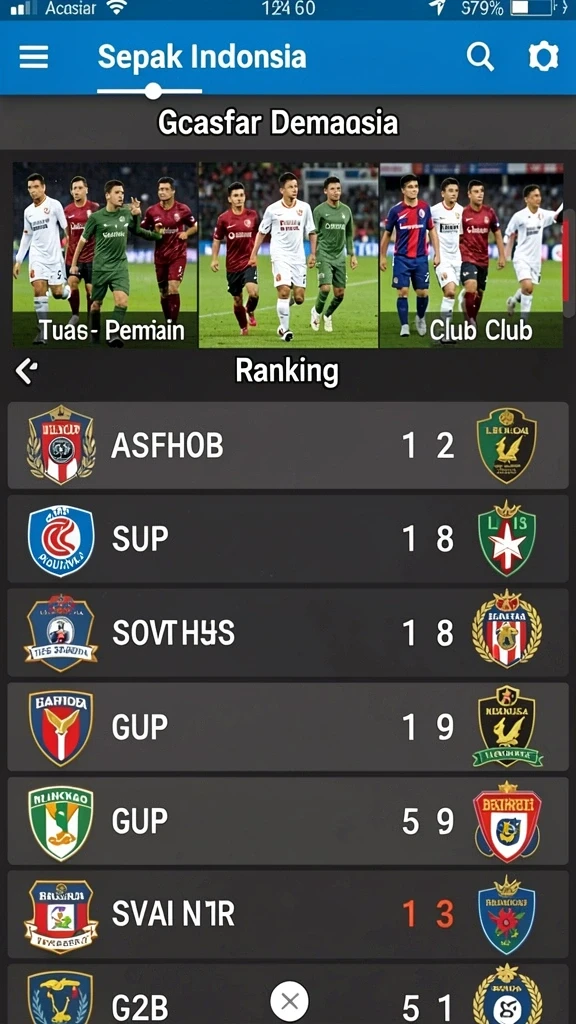This screenshot has height=1024, width=576.
Task: Open the hamburger drawer menu
Action: click(34, 57)
